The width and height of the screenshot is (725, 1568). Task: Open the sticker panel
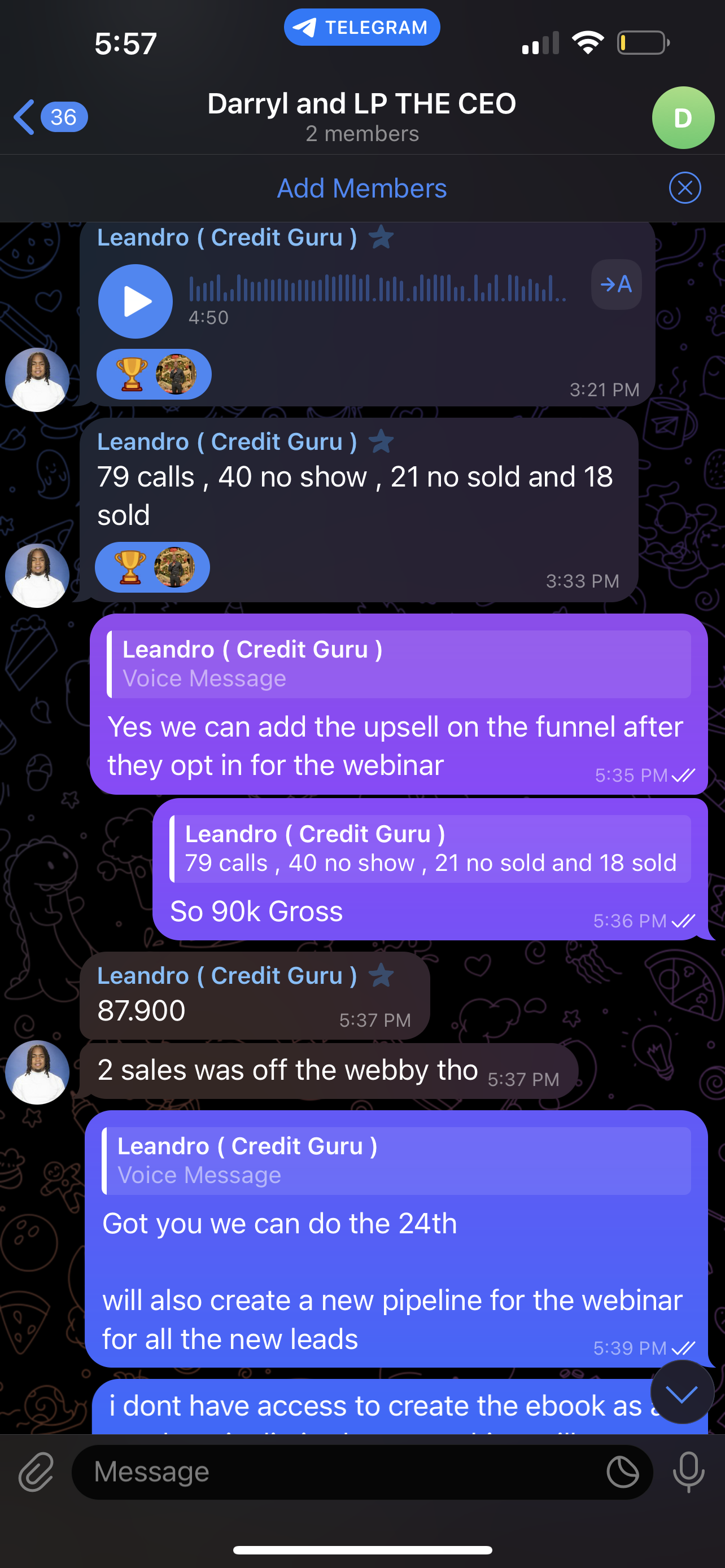(x=622, y=1473)
